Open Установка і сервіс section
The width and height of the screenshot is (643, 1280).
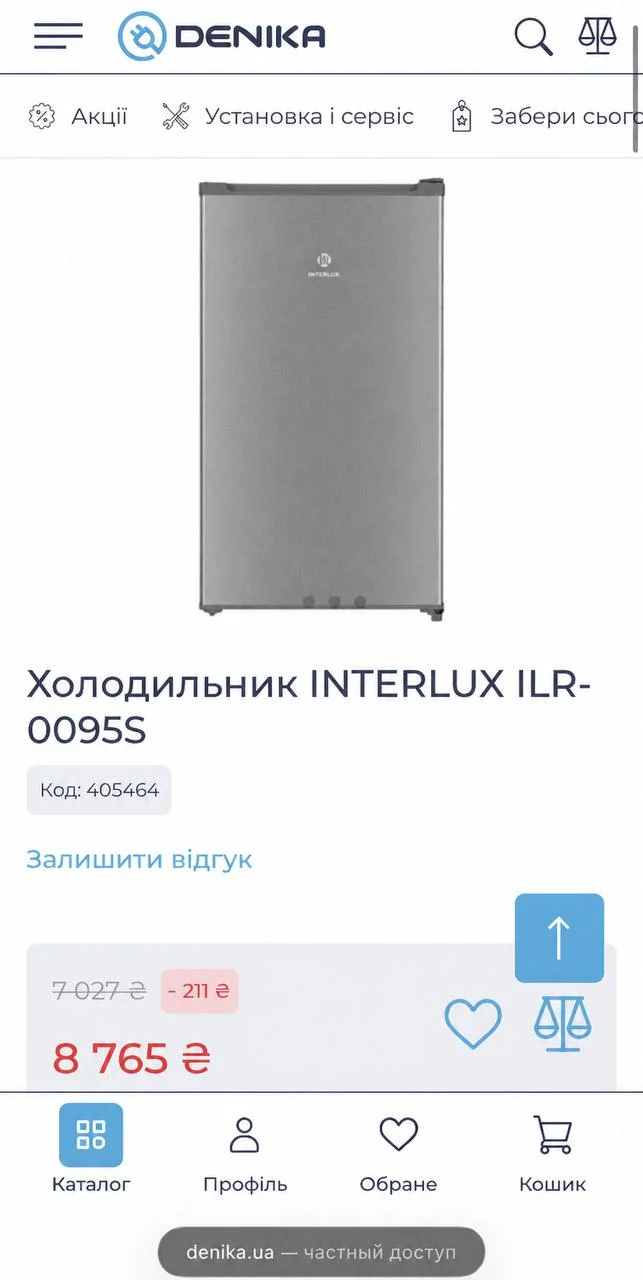coord(288,116)
